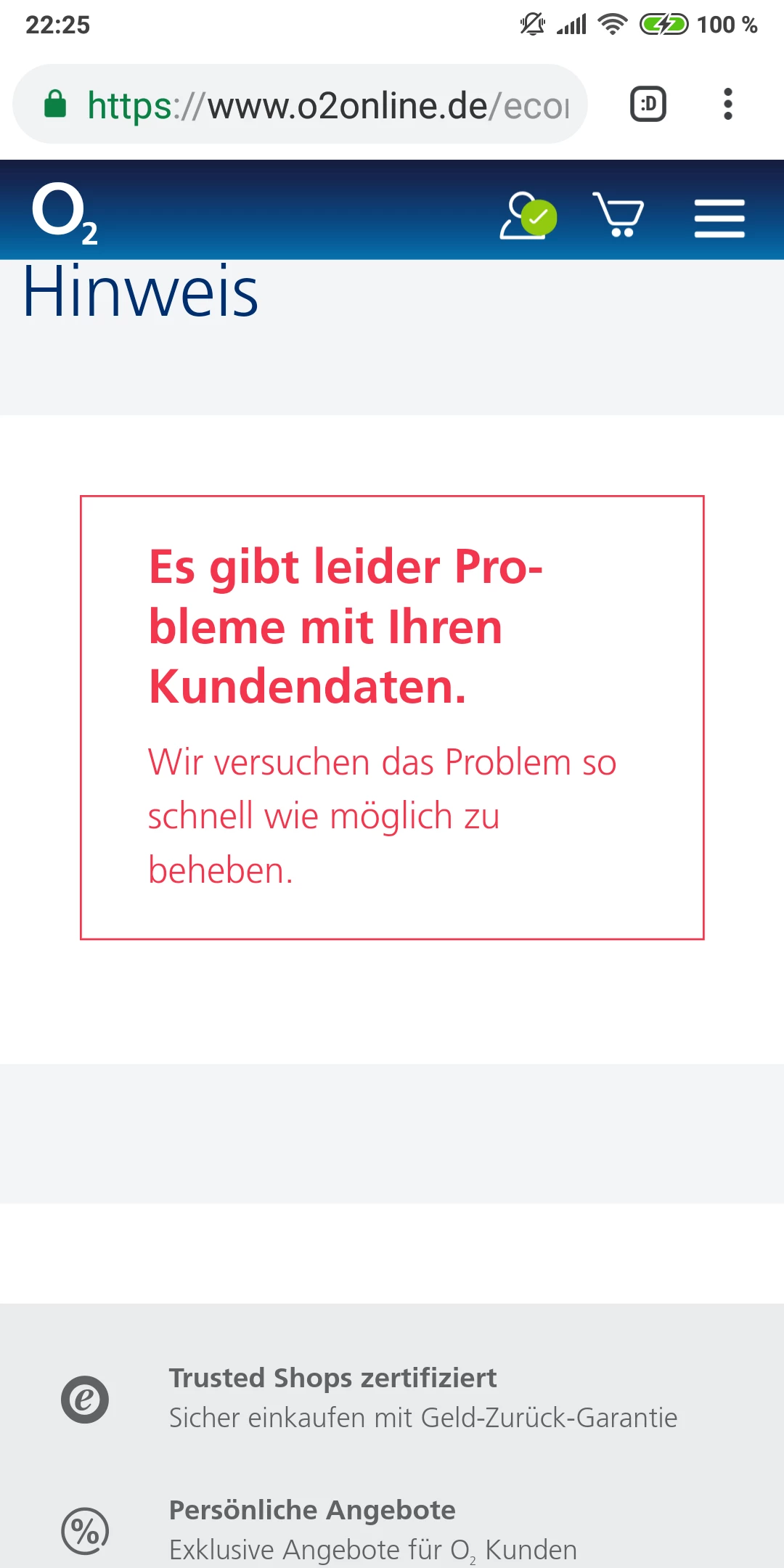Open the logged-in account icon
The height and width of the screenshot is (1568, 784).
tap(528, 216)
